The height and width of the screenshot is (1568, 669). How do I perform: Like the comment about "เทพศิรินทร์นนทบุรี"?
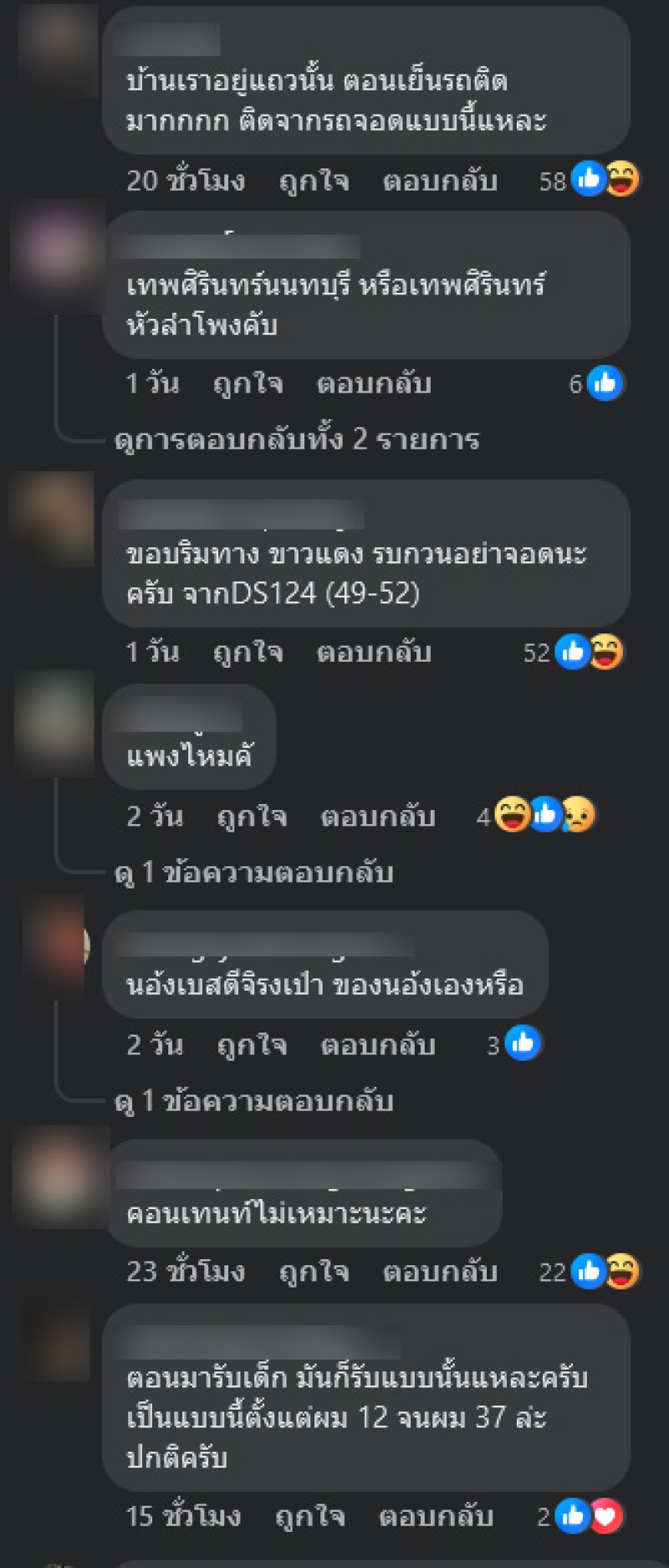pos(248,384)
